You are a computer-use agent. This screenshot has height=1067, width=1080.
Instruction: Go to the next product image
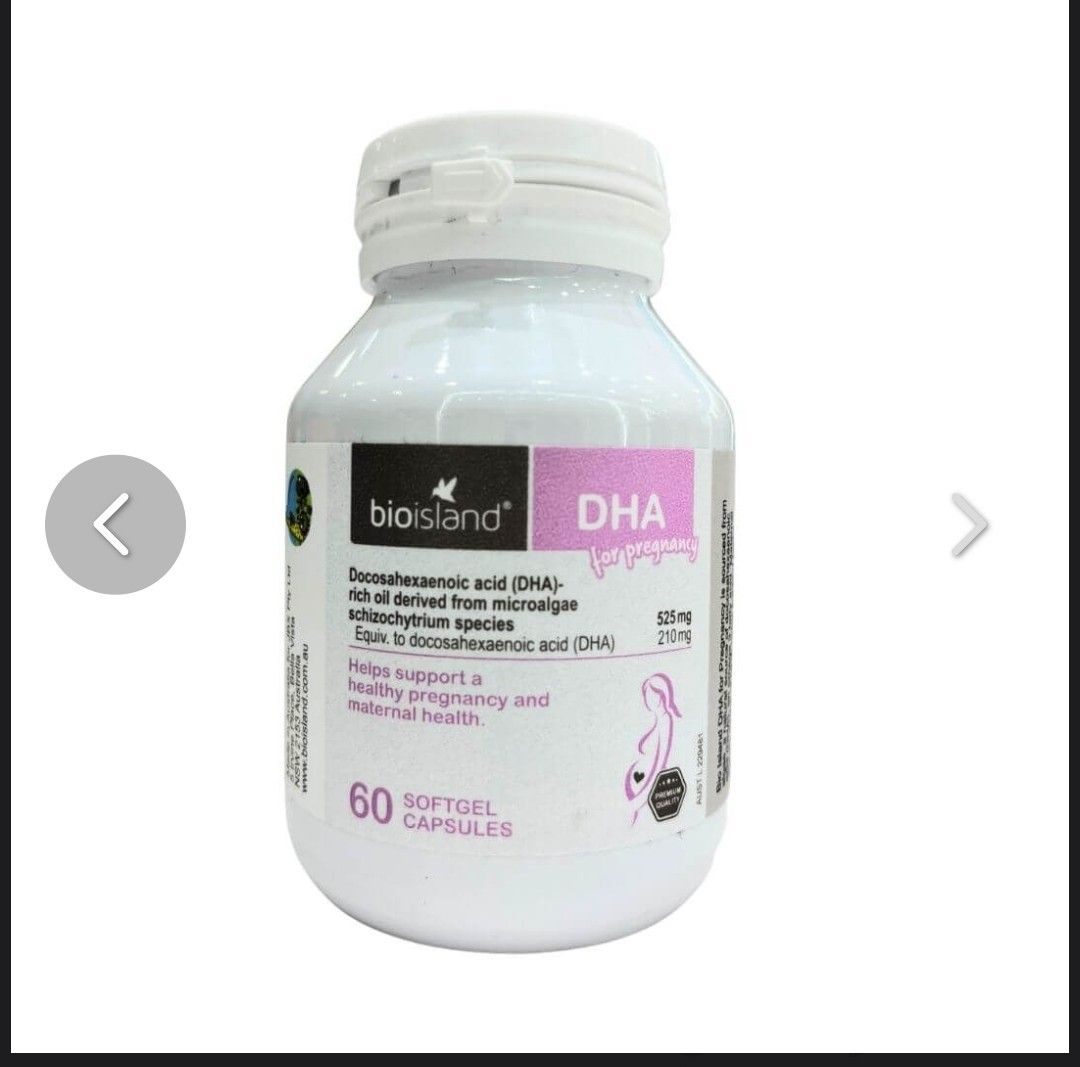[968, 524]
